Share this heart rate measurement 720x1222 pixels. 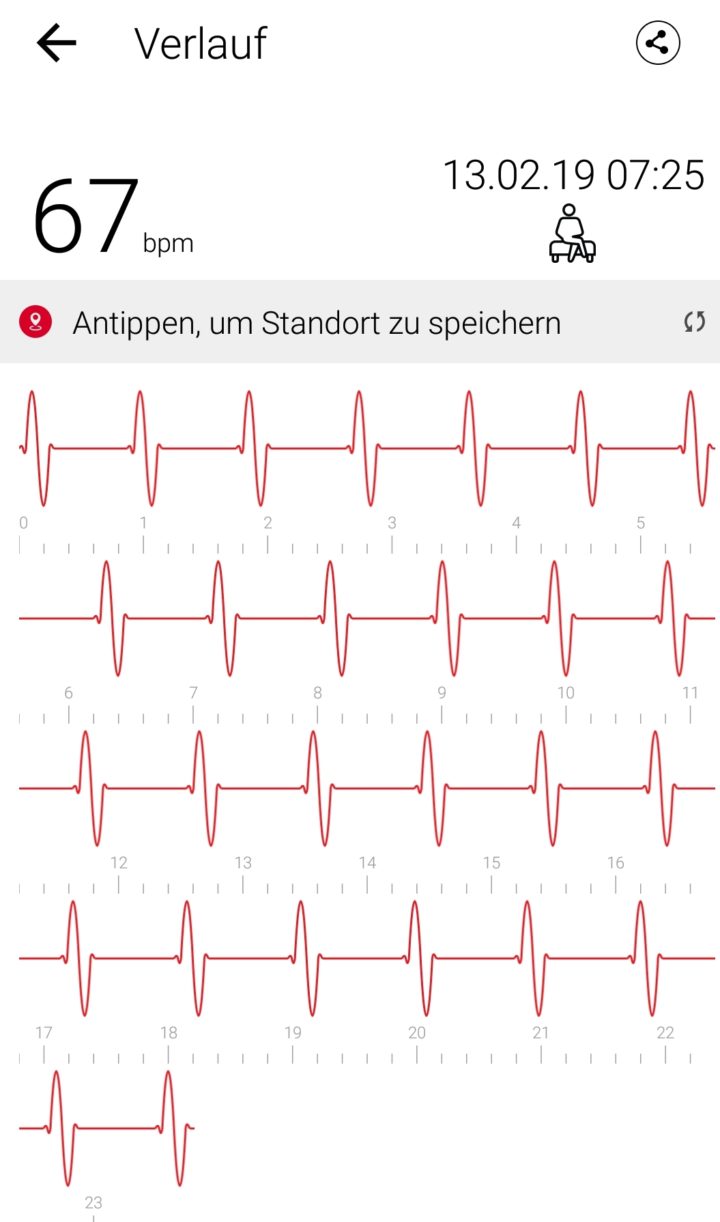658,43
